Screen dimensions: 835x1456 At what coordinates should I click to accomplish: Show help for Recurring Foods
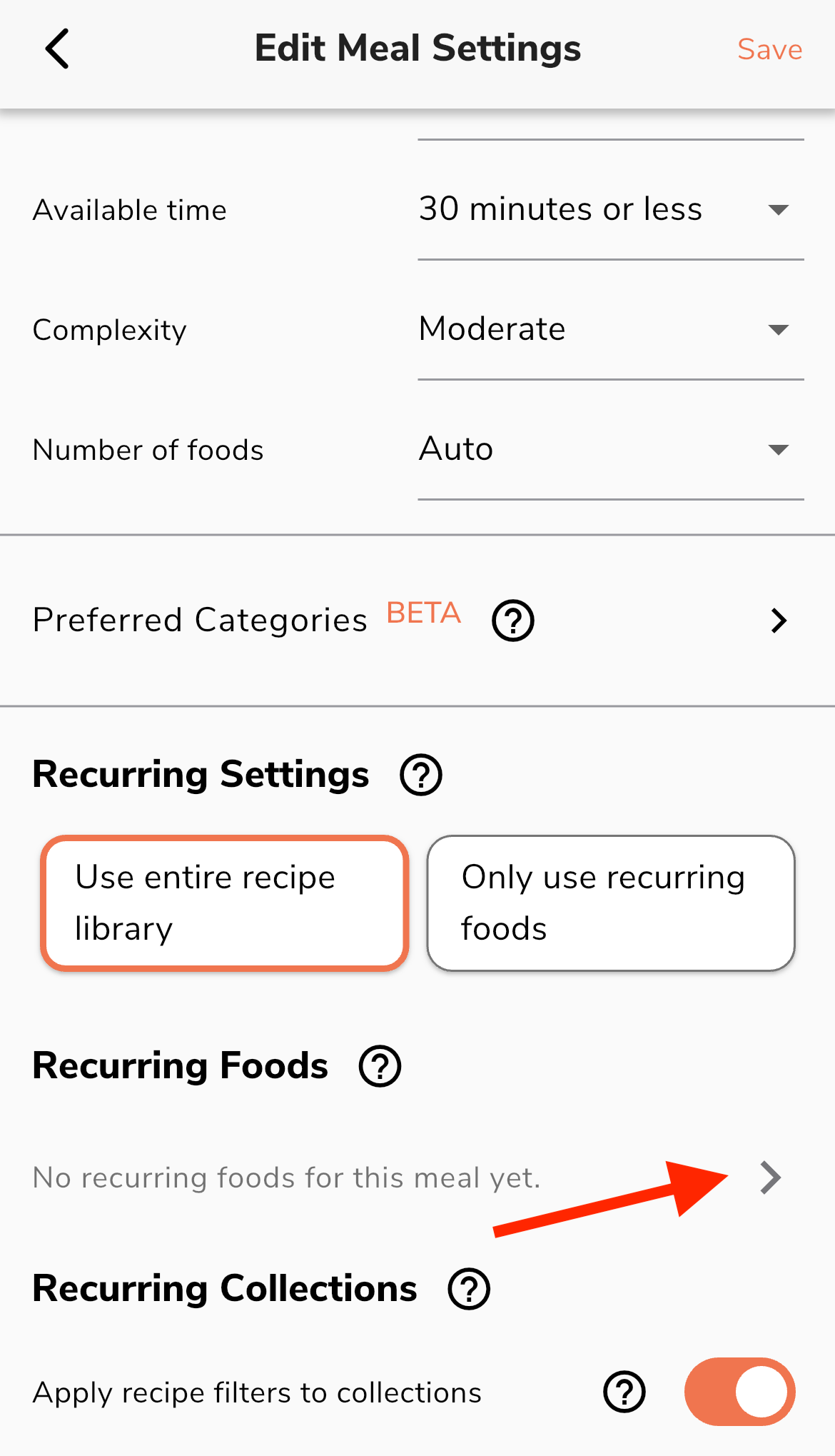tap(380, 1066)
